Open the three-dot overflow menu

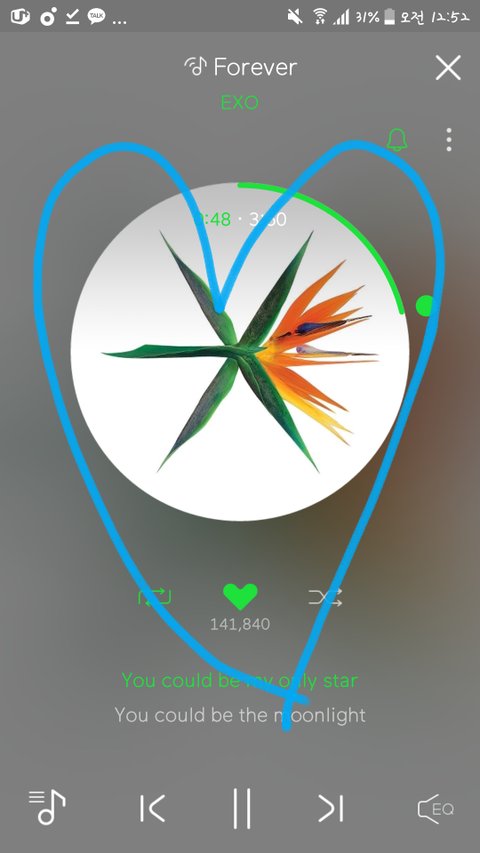448,140
